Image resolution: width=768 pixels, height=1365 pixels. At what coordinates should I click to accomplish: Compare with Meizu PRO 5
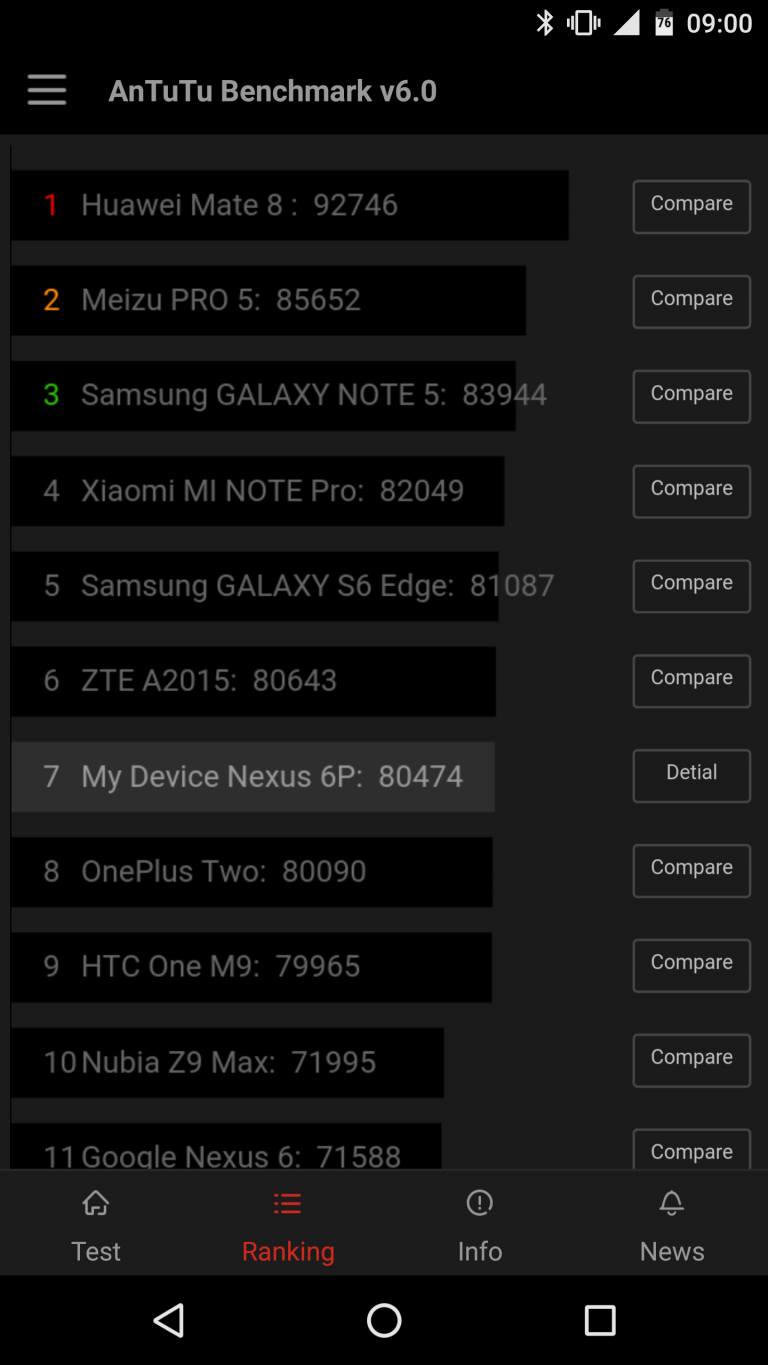pyautogui.click(x=691, y=302)
